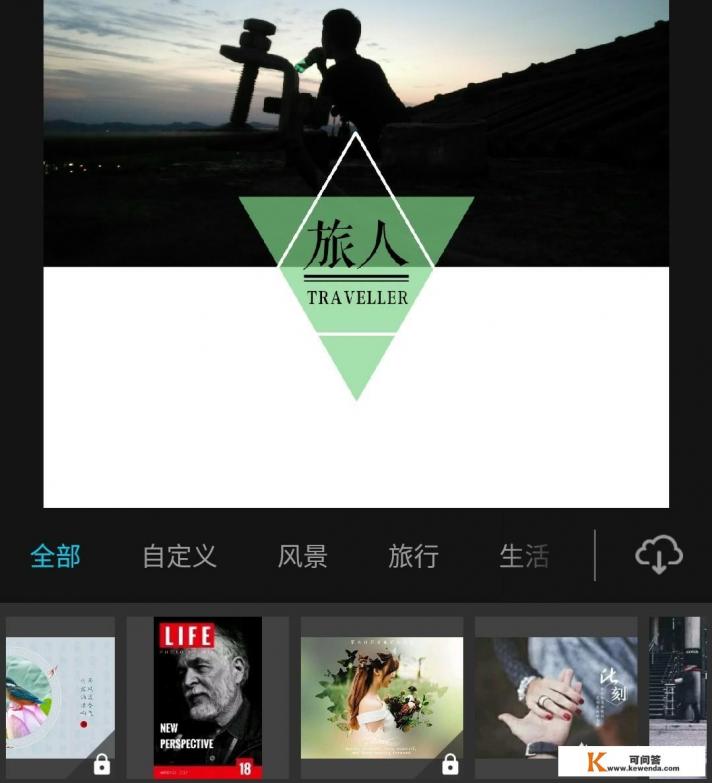Switch to the 生活 tab
Viewport: 712px width, 783px height.
point(524,556)
